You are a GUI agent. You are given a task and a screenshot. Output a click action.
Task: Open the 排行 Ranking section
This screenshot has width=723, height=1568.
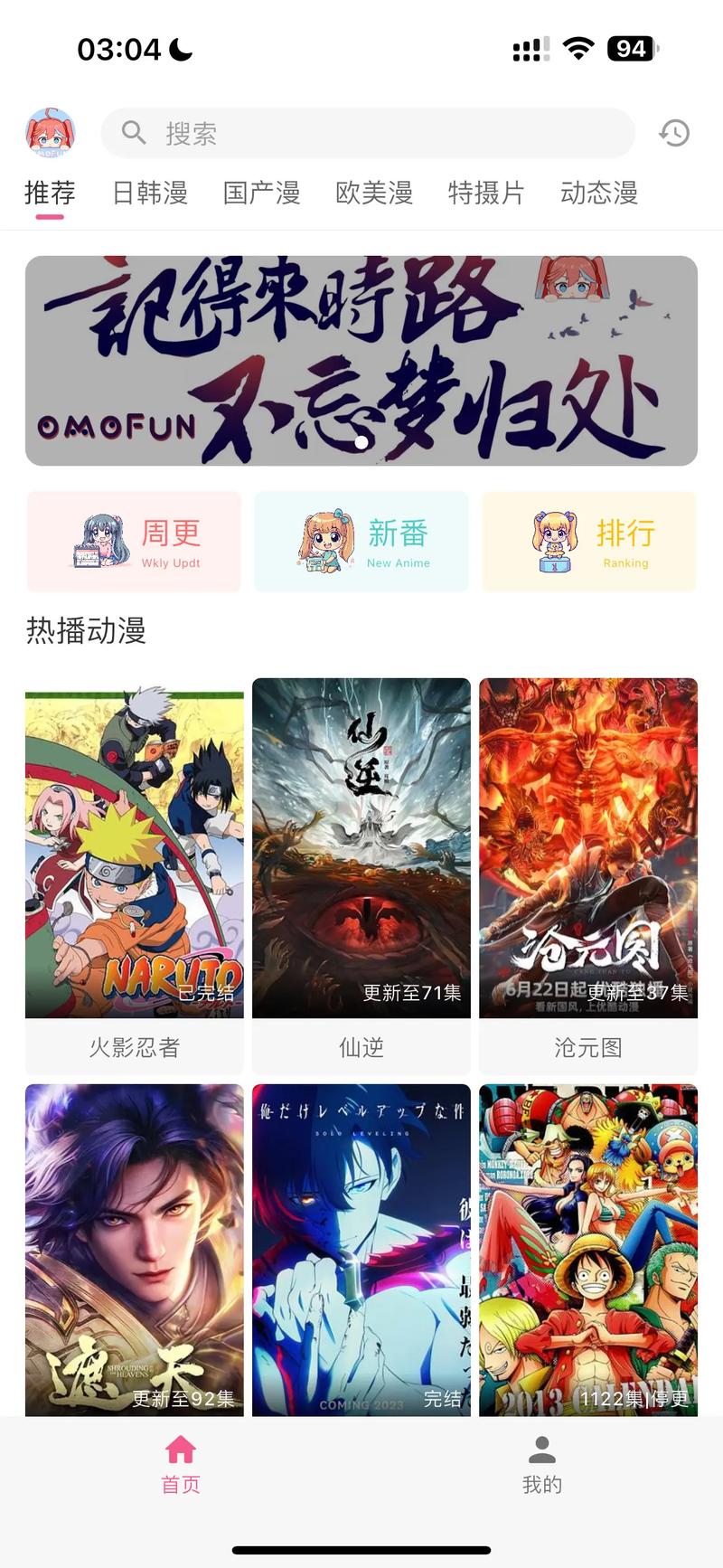point(588,541)
